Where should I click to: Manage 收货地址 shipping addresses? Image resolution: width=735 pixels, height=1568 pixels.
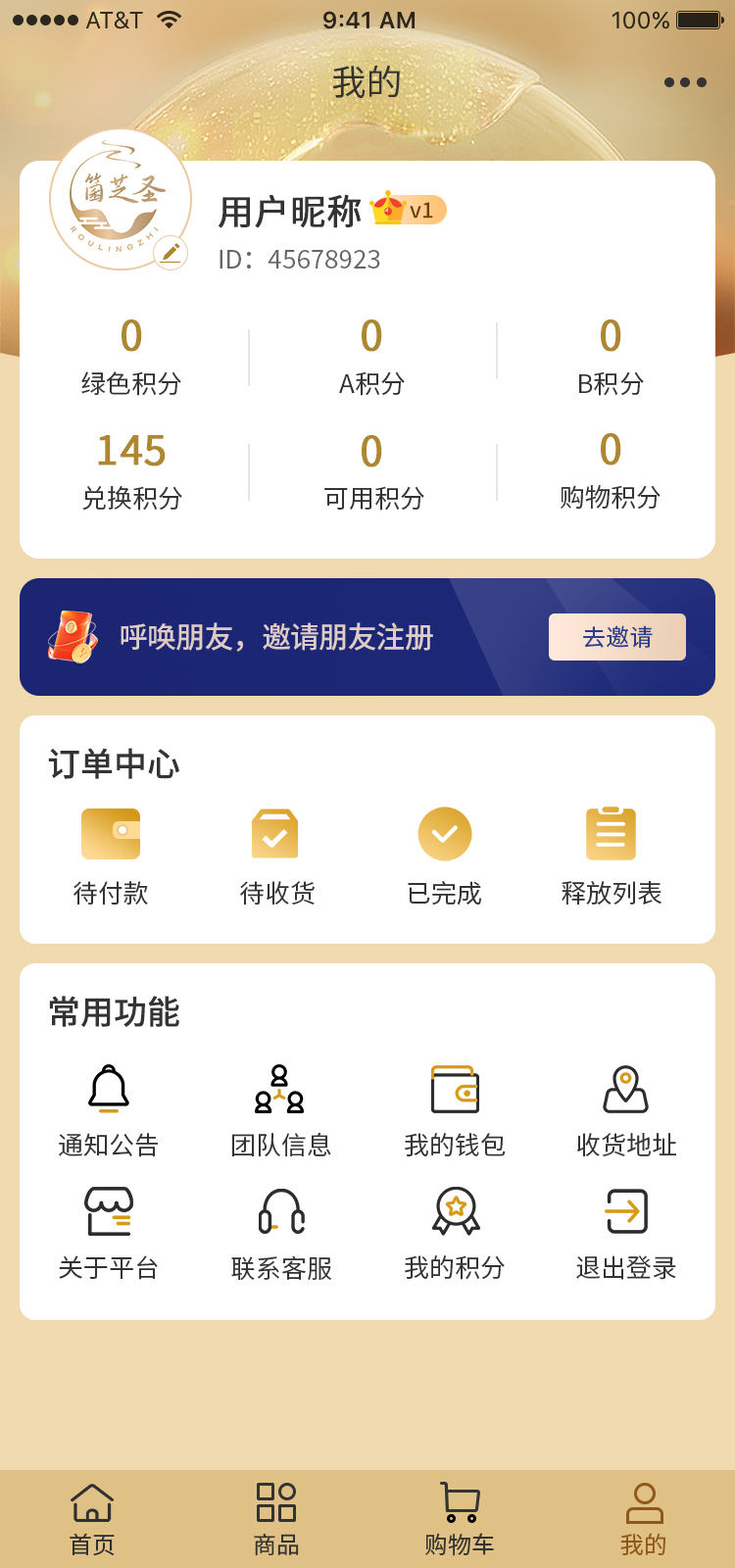626,1110
